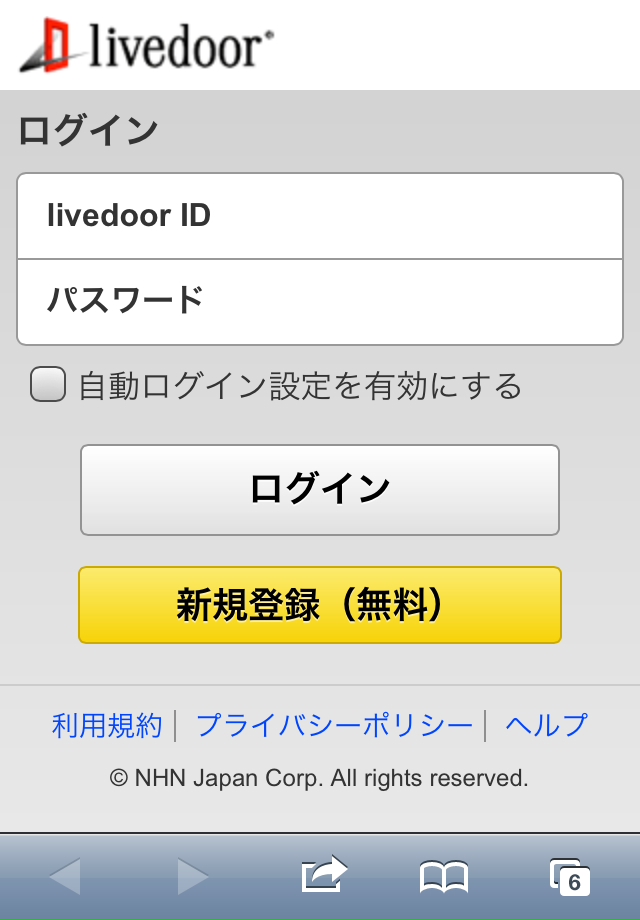Tap the livedoor ID field
The image size is (640, 920).
click(x=320, y=216)
